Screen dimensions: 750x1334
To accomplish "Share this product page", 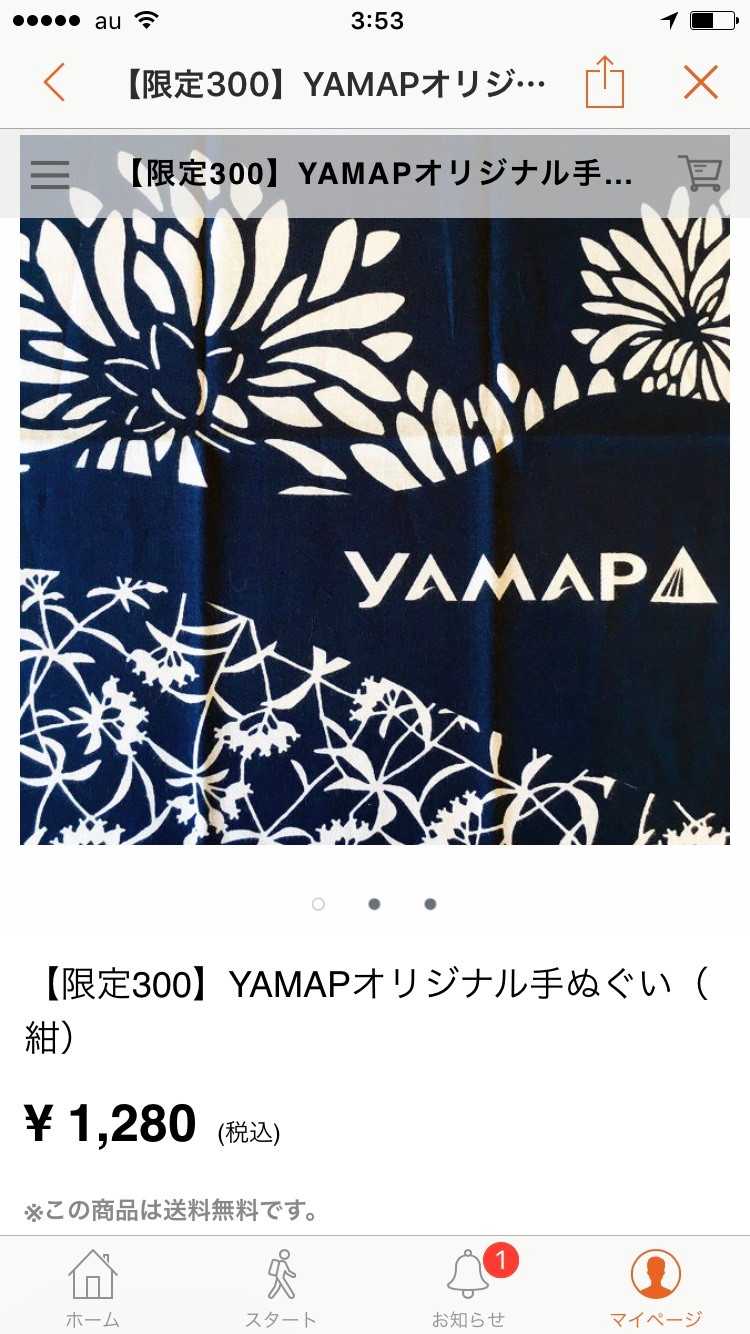I will 604,81.
